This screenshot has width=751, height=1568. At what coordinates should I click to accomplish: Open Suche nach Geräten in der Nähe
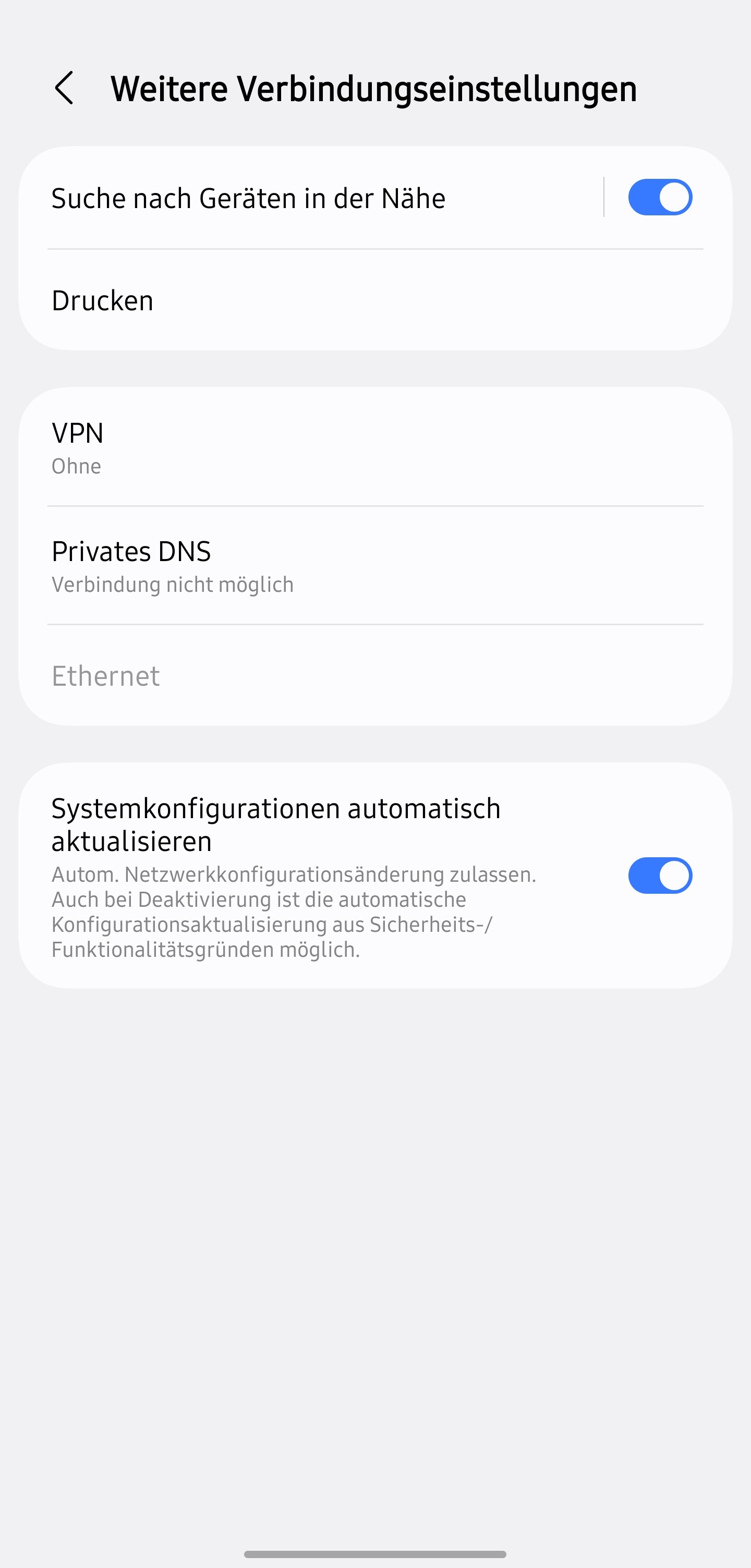(248, 199)
